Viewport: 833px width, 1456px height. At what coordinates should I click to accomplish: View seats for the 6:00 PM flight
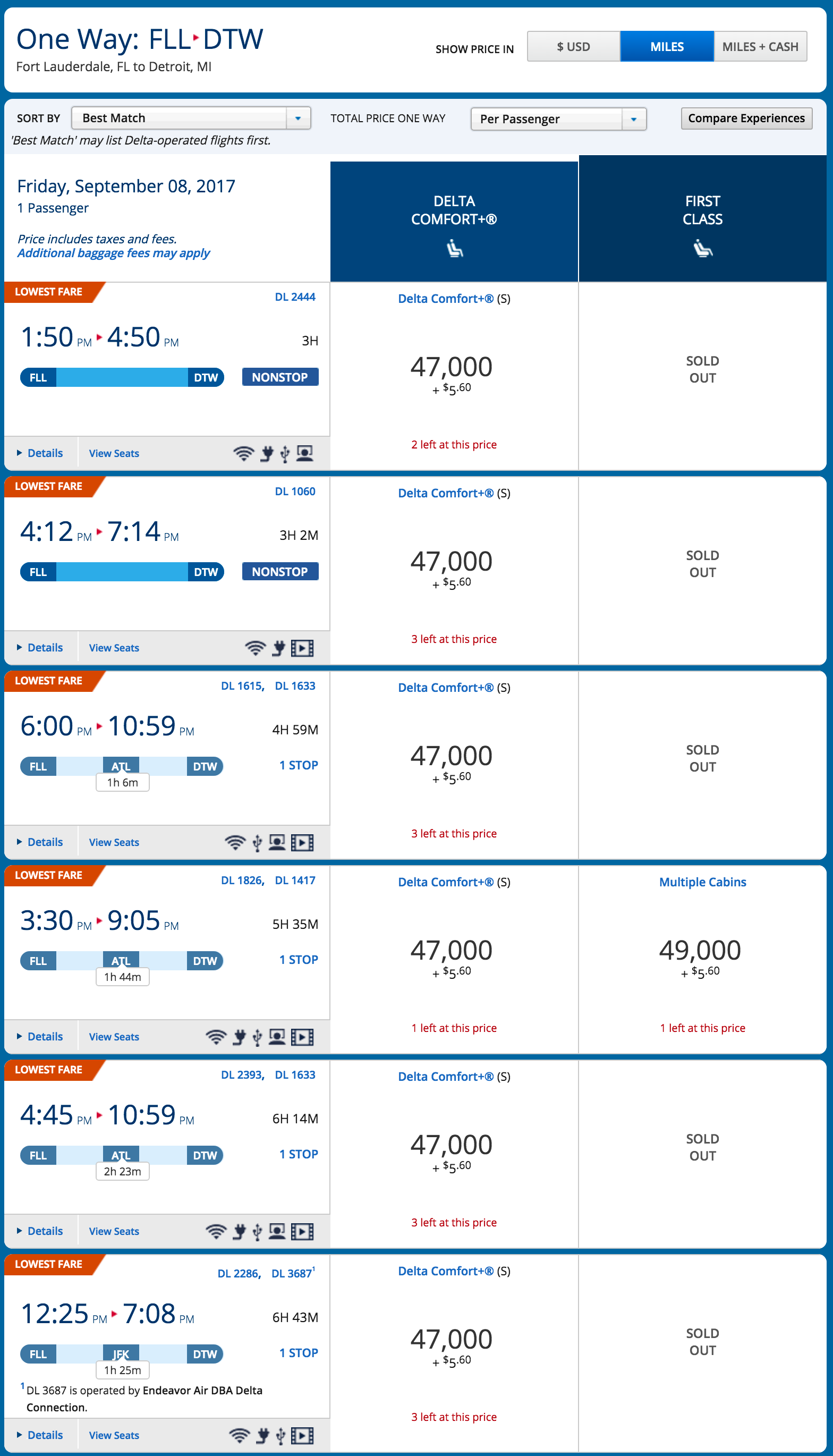[x=114, y=842]
